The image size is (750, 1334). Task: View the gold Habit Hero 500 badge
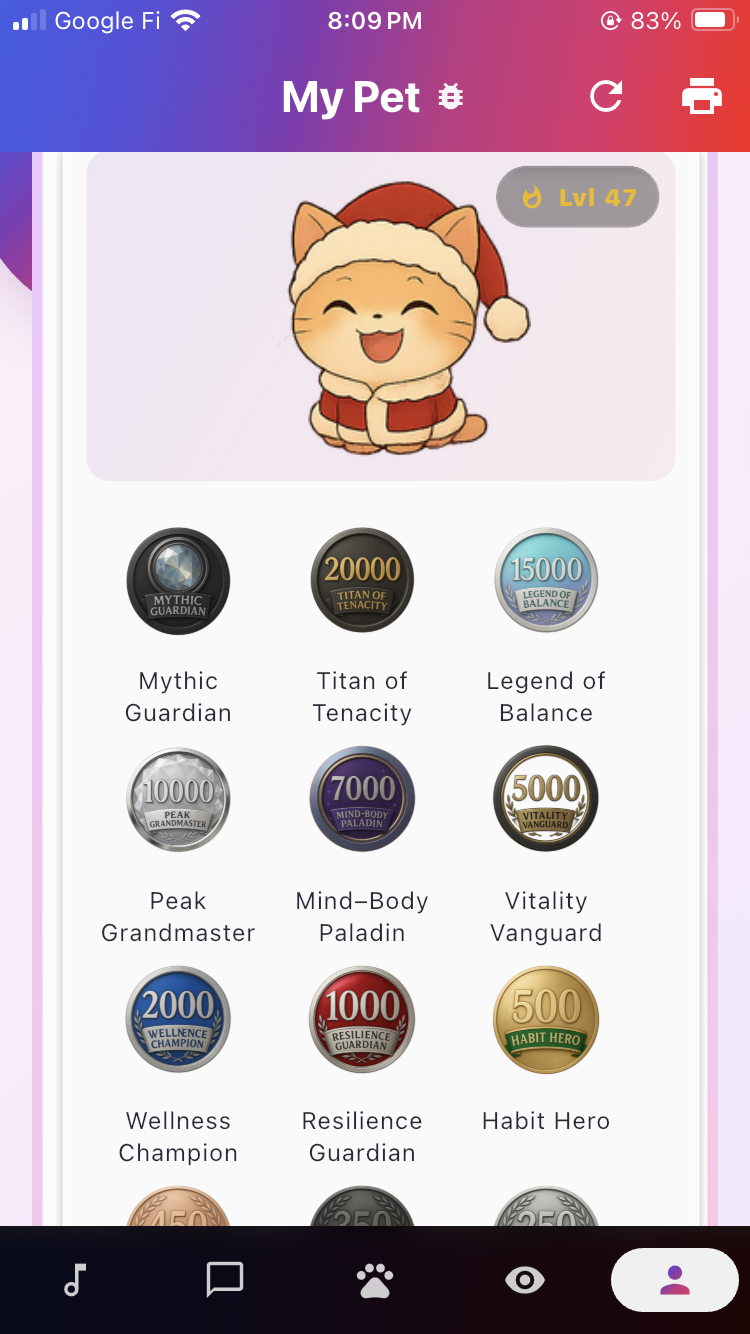546,1019
